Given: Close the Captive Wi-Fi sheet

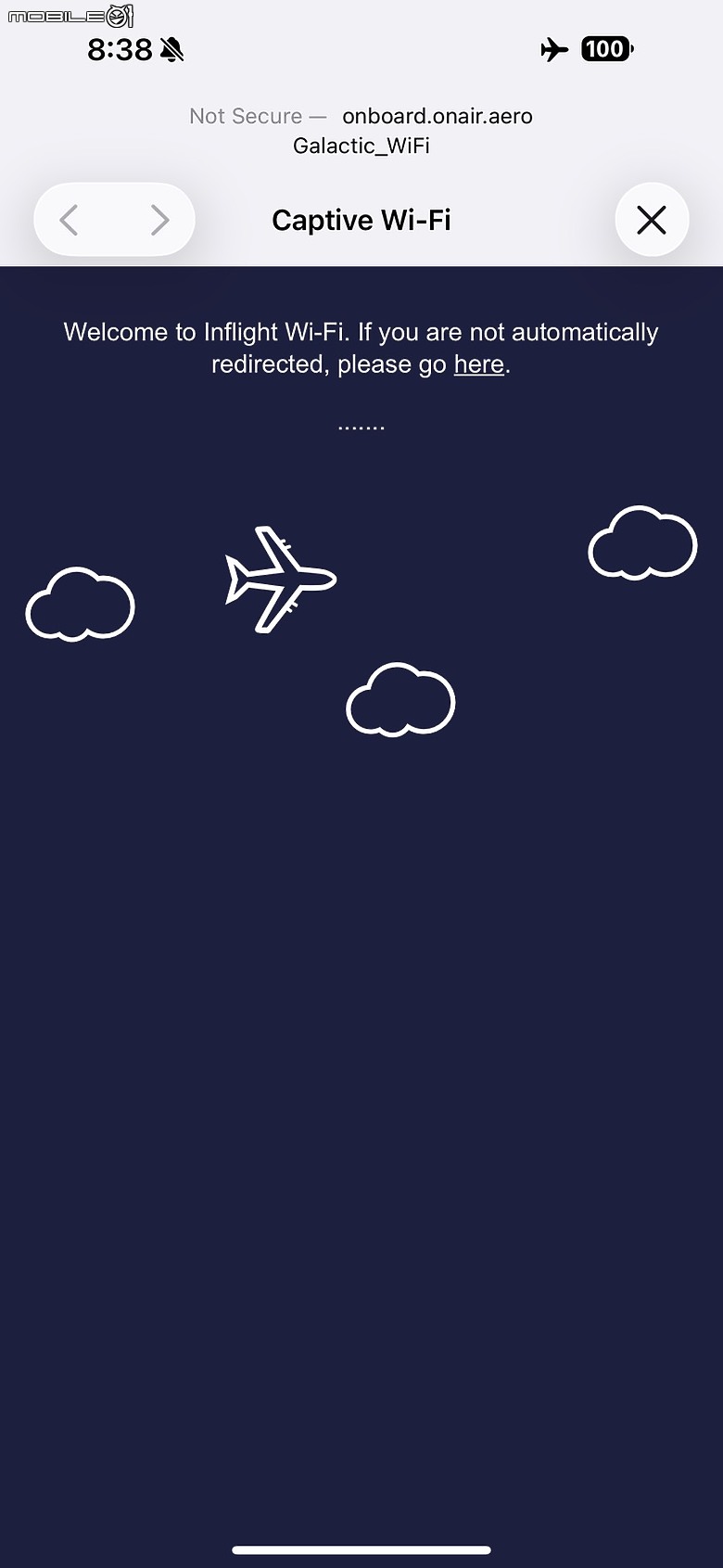Looking at the screenshot, I should point(652,220).
